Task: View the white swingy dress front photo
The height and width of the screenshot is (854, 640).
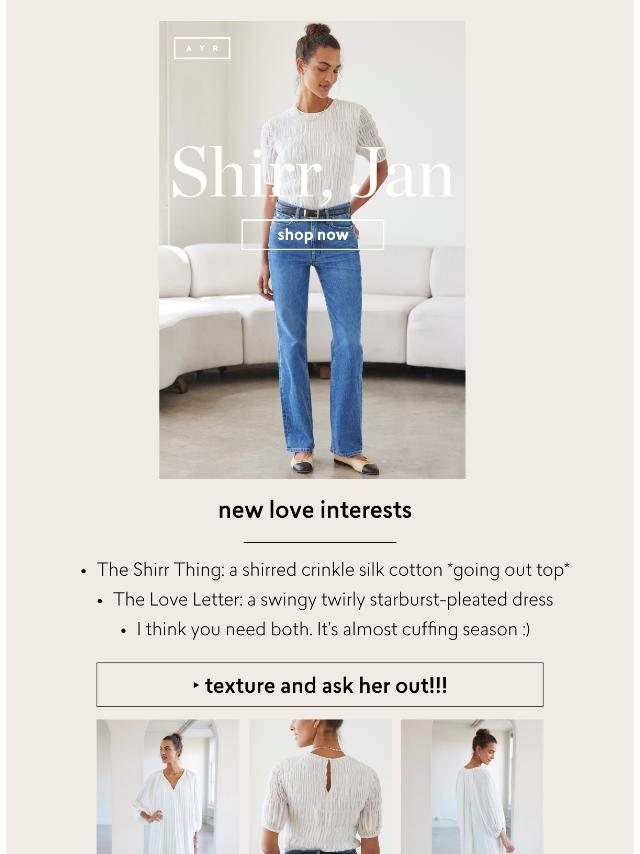Action: tap(168, 786)
